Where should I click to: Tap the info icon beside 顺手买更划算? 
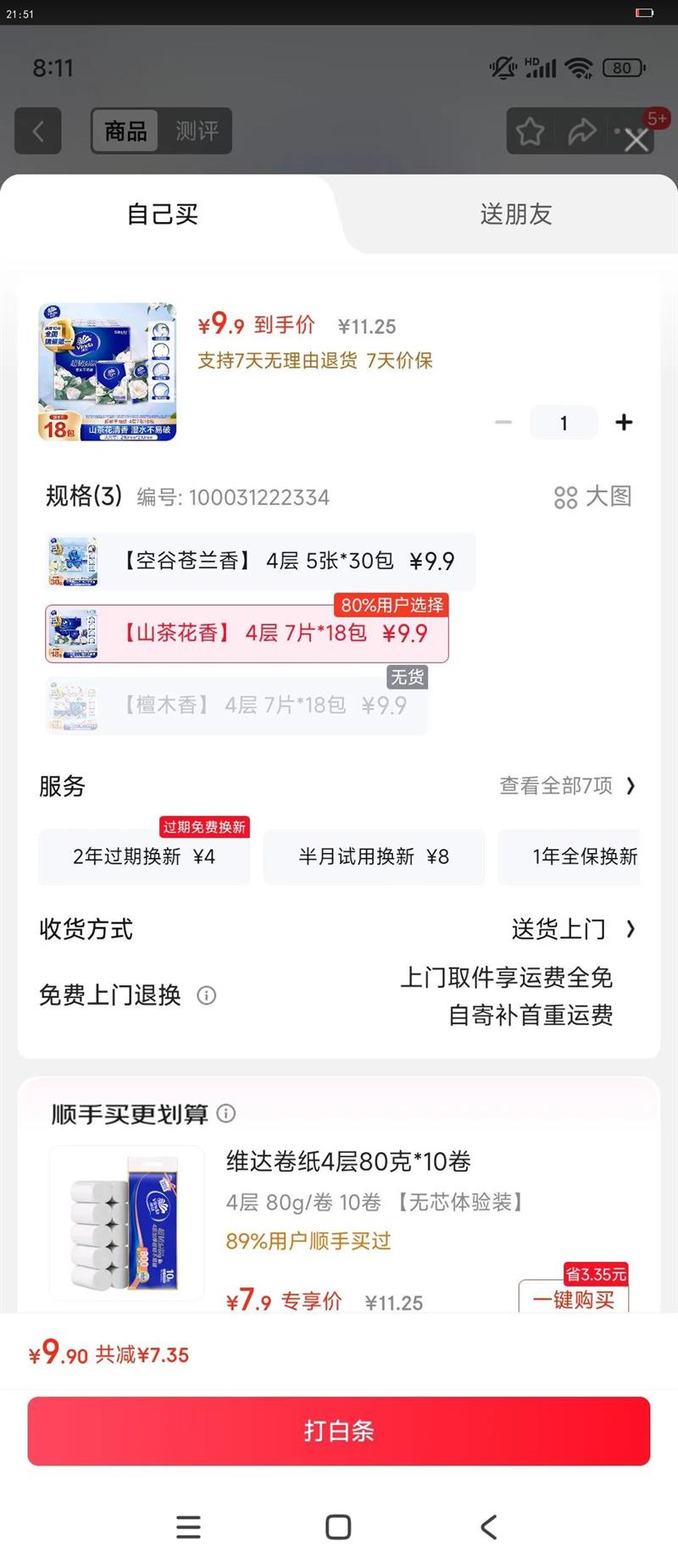226,1113
